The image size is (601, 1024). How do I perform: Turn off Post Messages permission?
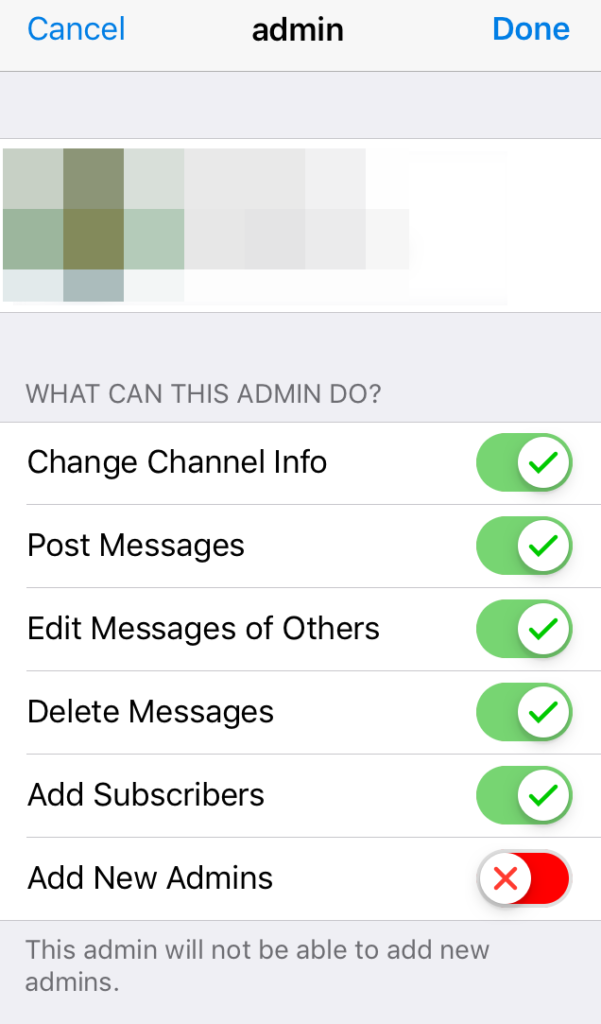(x=523, y=546)
